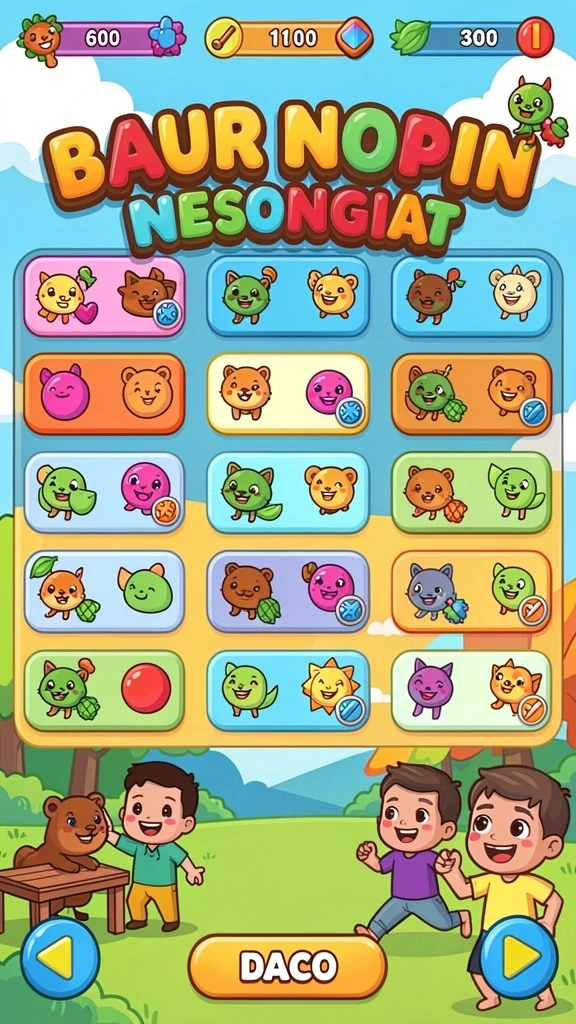Viewport: 576px width, 1024px height.
Task: Select the card with the cream-colored bear
Action: pos(472,296)
